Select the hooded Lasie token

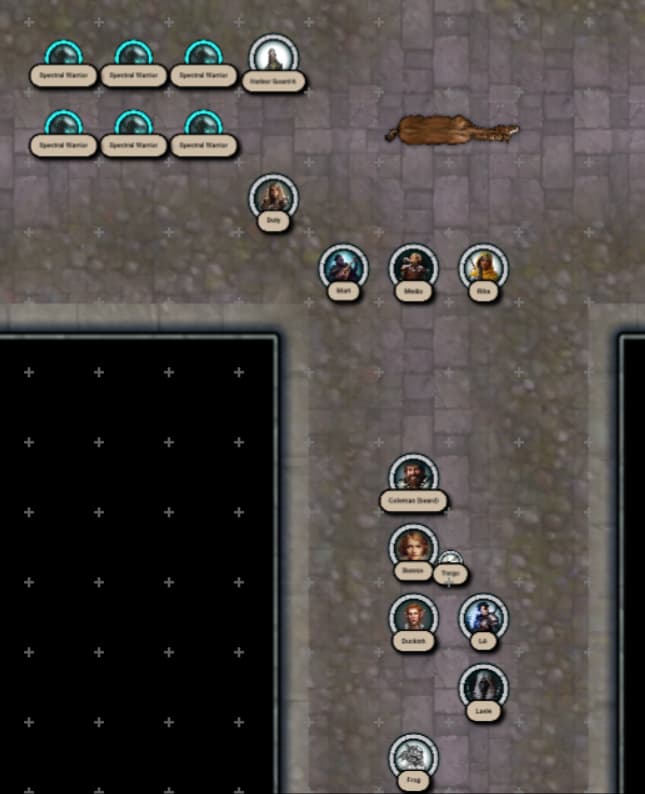pyautogui.click(x=484, y=687)
